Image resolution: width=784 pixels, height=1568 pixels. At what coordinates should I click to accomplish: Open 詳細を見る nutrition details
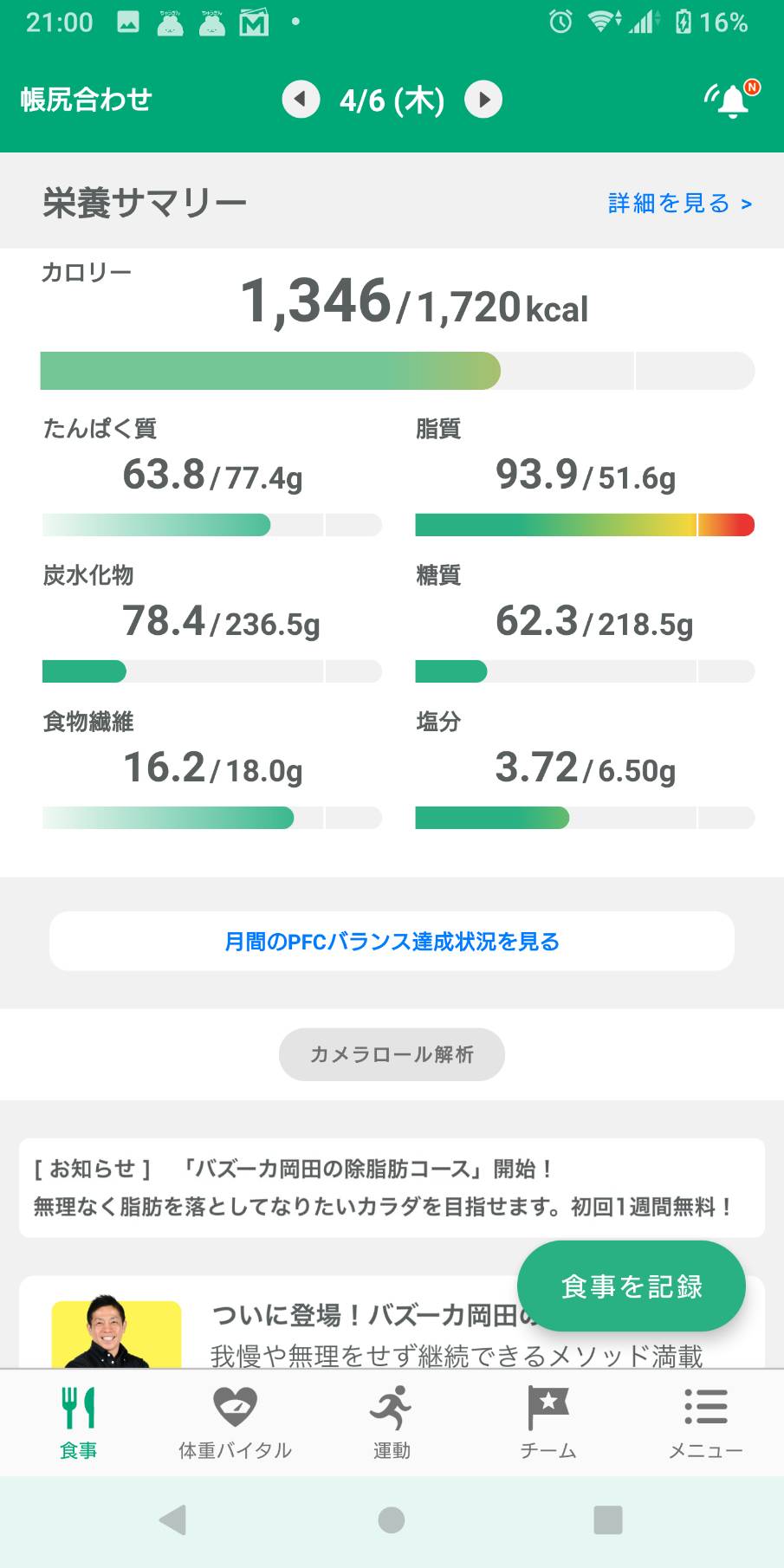tap(680, 204)
